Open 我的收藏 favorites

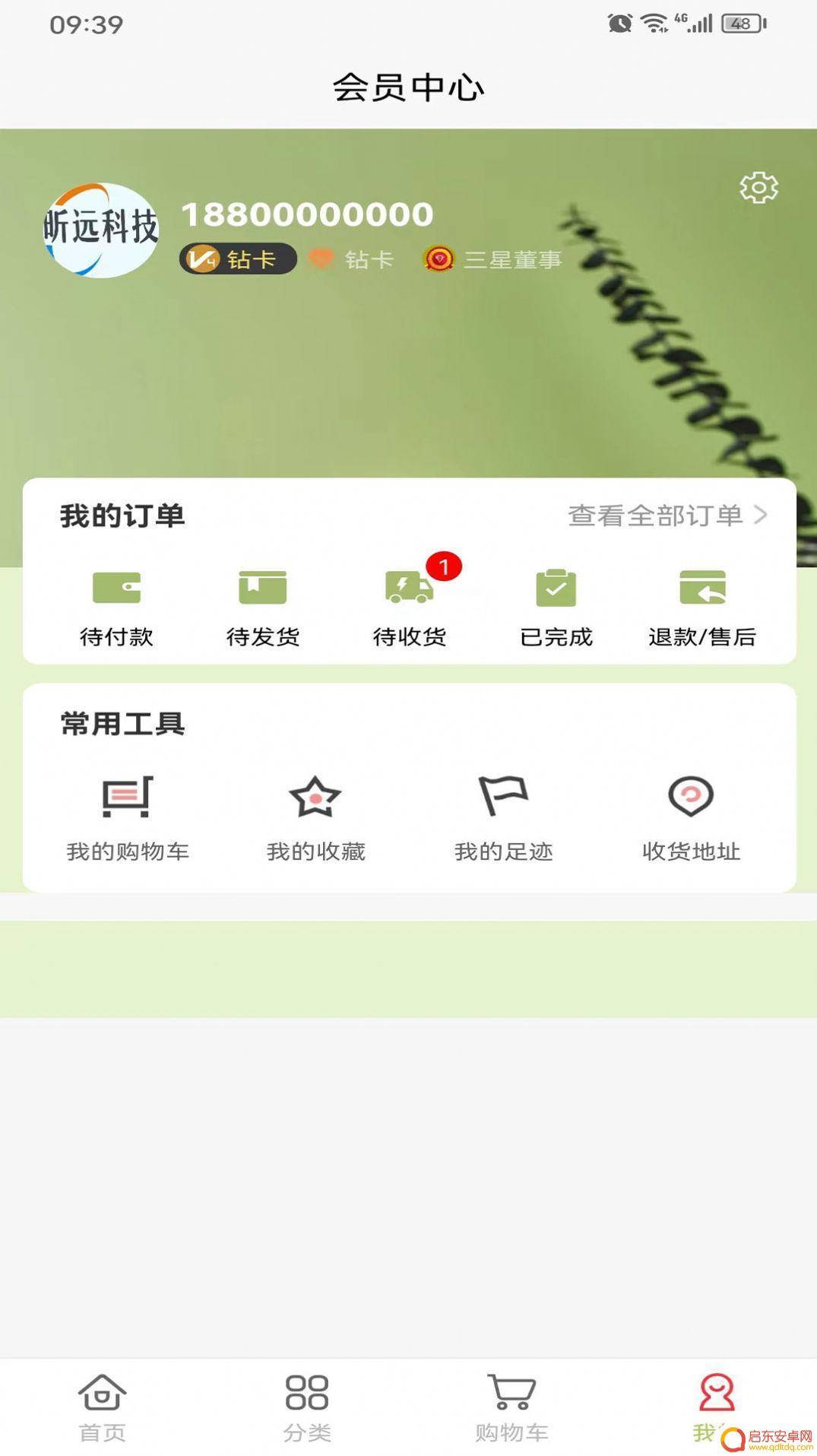click(315, 820)
